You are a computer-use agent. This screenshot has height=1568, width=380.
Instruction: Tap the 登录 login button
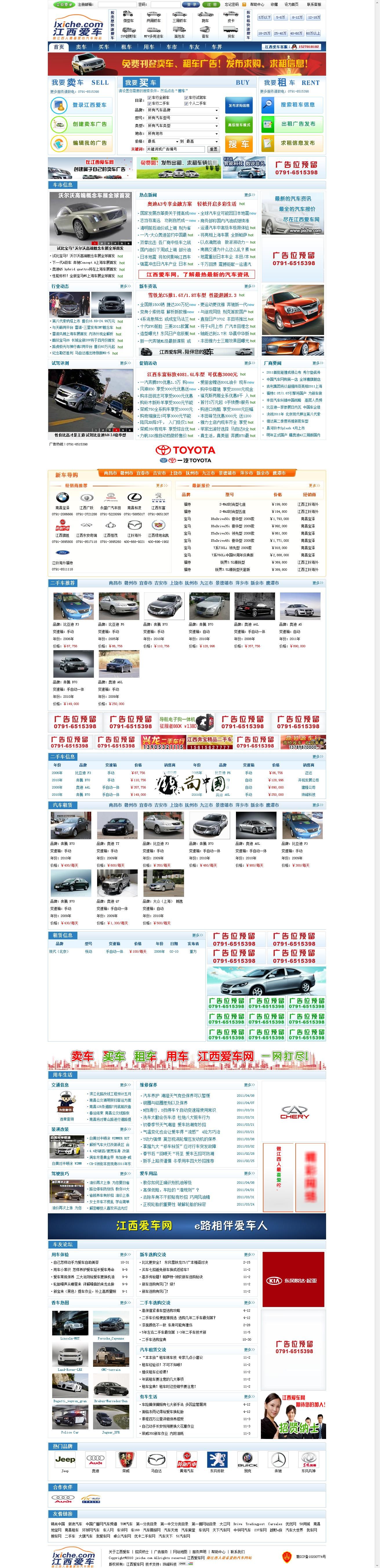click(x=192, y=4)
